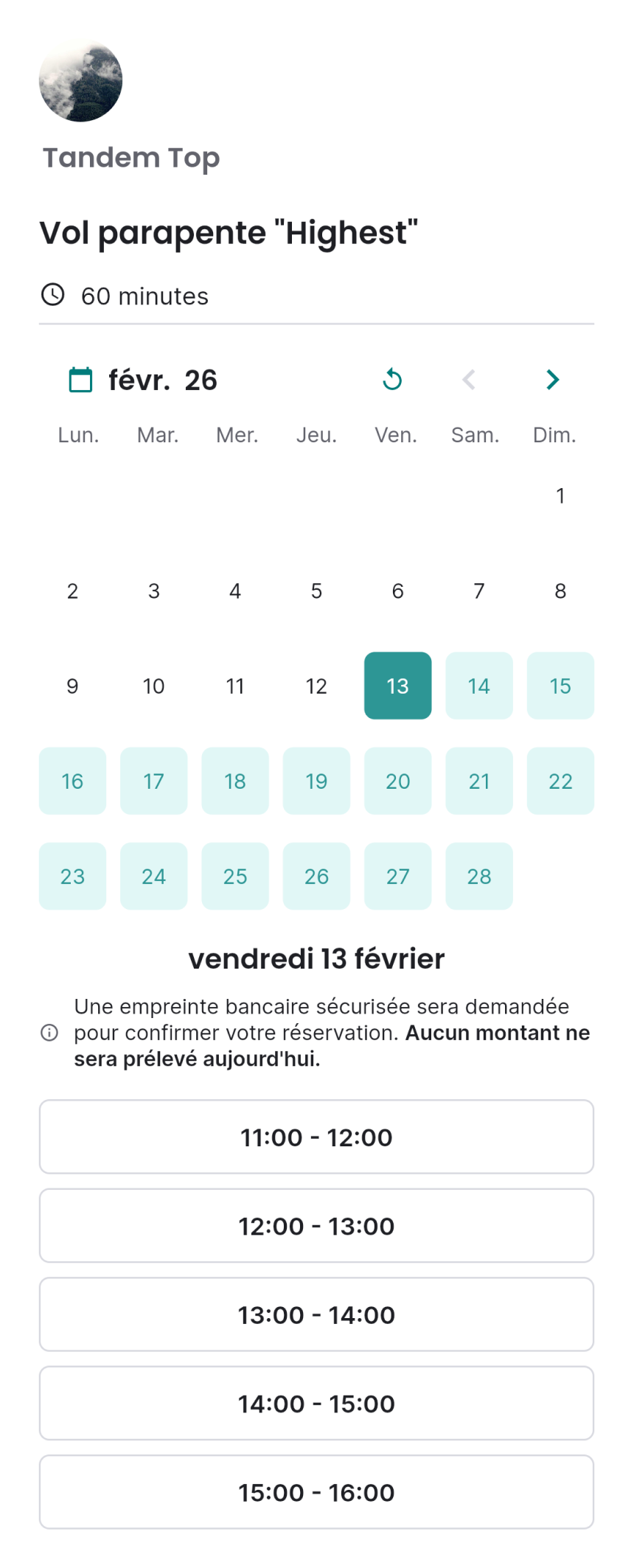
Task: Tap the selected date 13
Action: 397,686
